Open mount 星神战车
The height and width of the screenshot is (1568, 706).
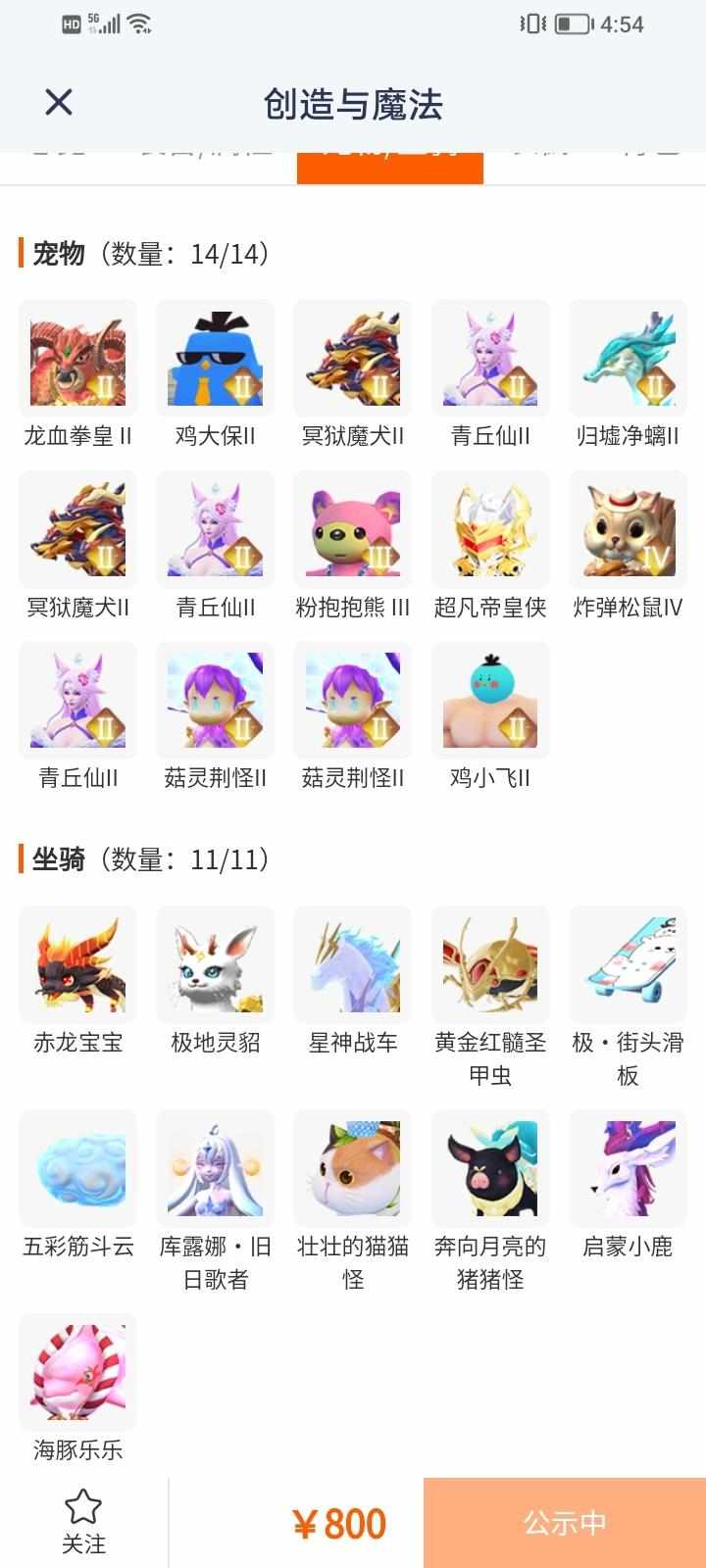pyautogui.click(x=353, y=965)
